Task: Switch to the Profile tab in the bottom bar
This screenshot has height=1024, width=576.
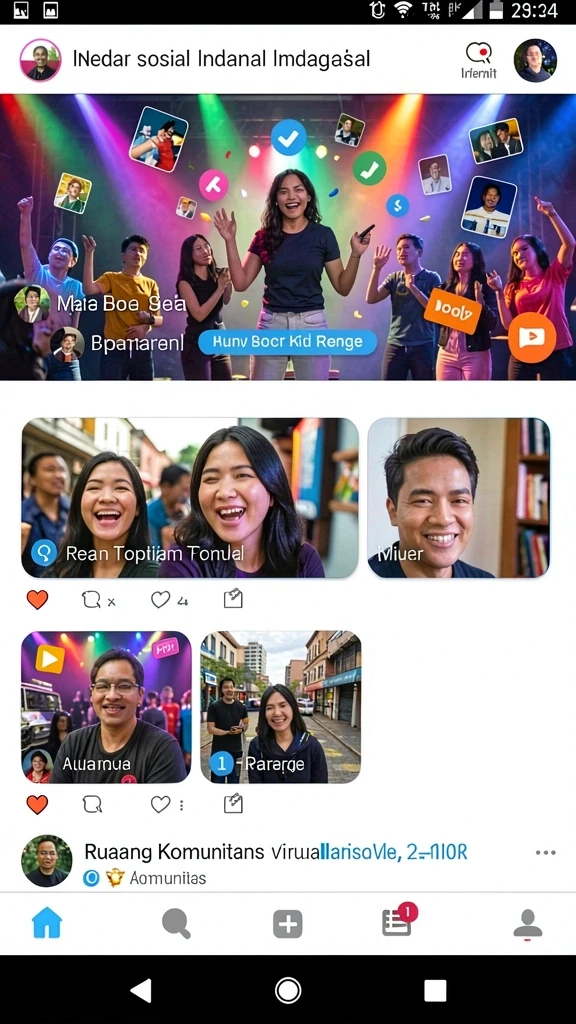Action: click(x=528, y=924)
